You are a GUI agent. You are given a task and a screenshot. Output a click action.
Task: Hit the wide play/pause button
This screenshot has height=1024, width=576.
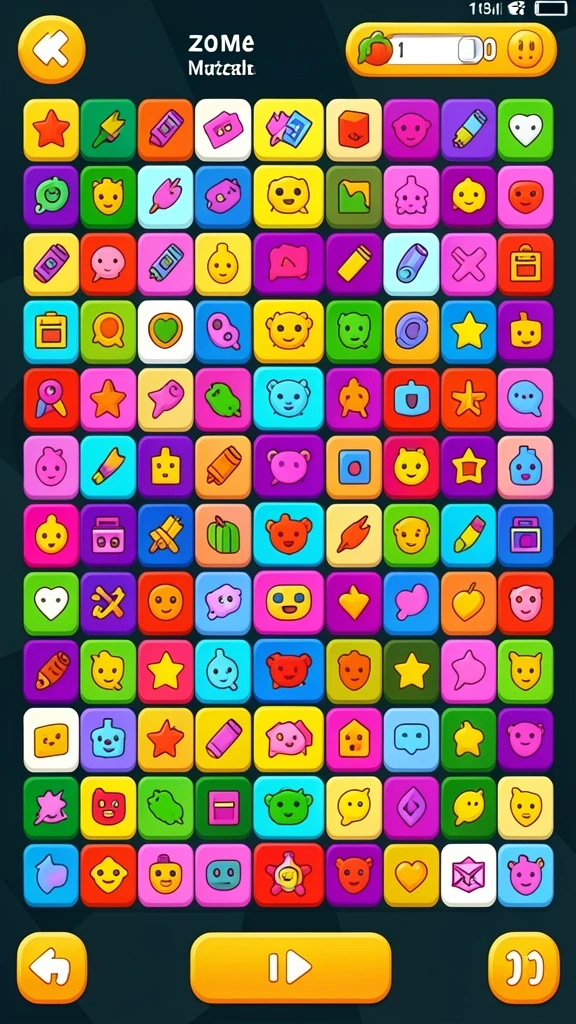click(291, 967)
